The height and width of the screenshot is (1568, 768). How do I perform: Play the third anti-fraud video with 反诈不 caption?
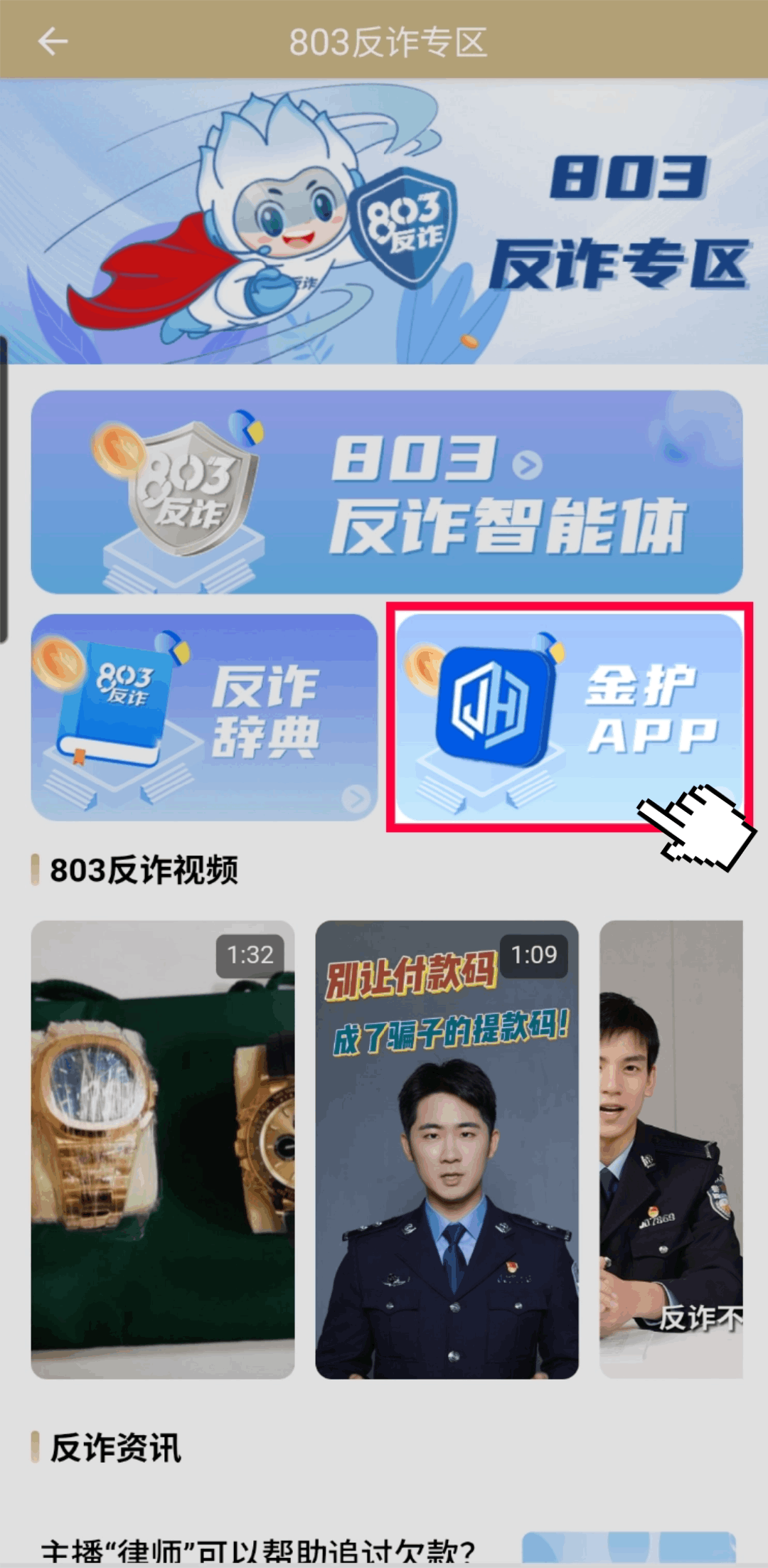(x=671, y=1150)
